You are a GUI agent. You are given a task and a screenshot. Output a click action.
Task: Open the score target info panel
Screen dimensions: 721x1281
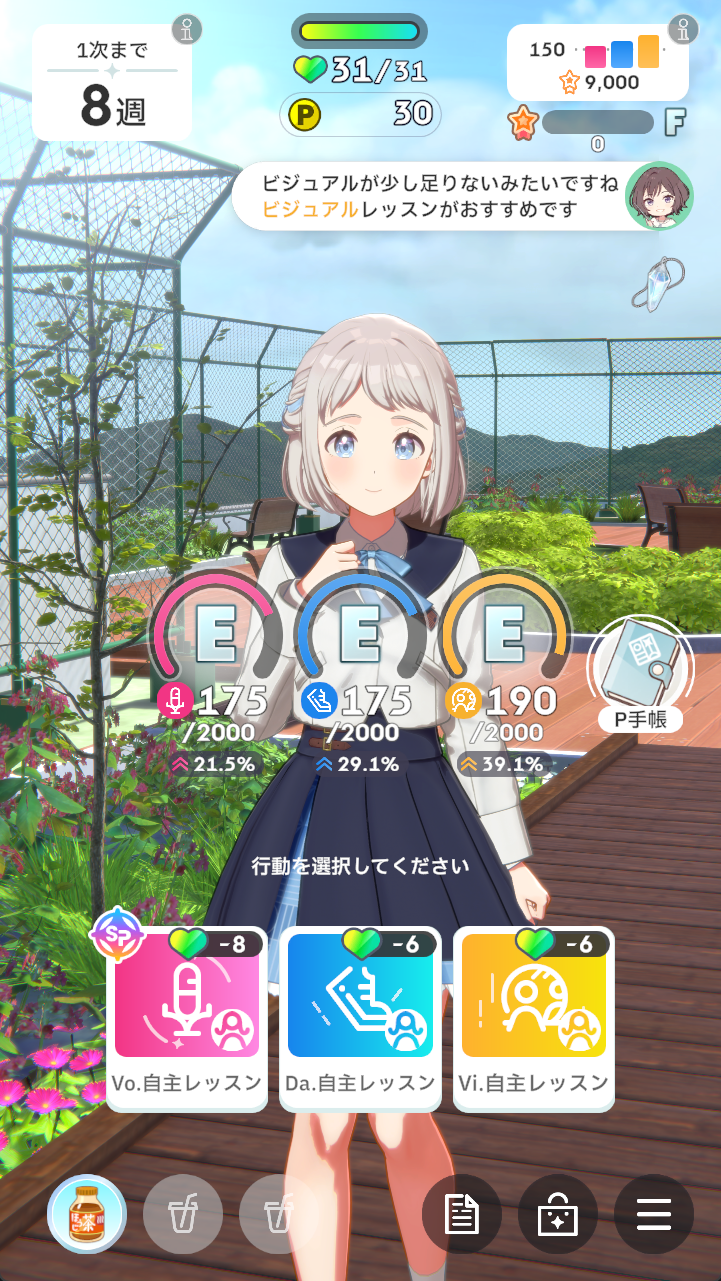(600, 62)
